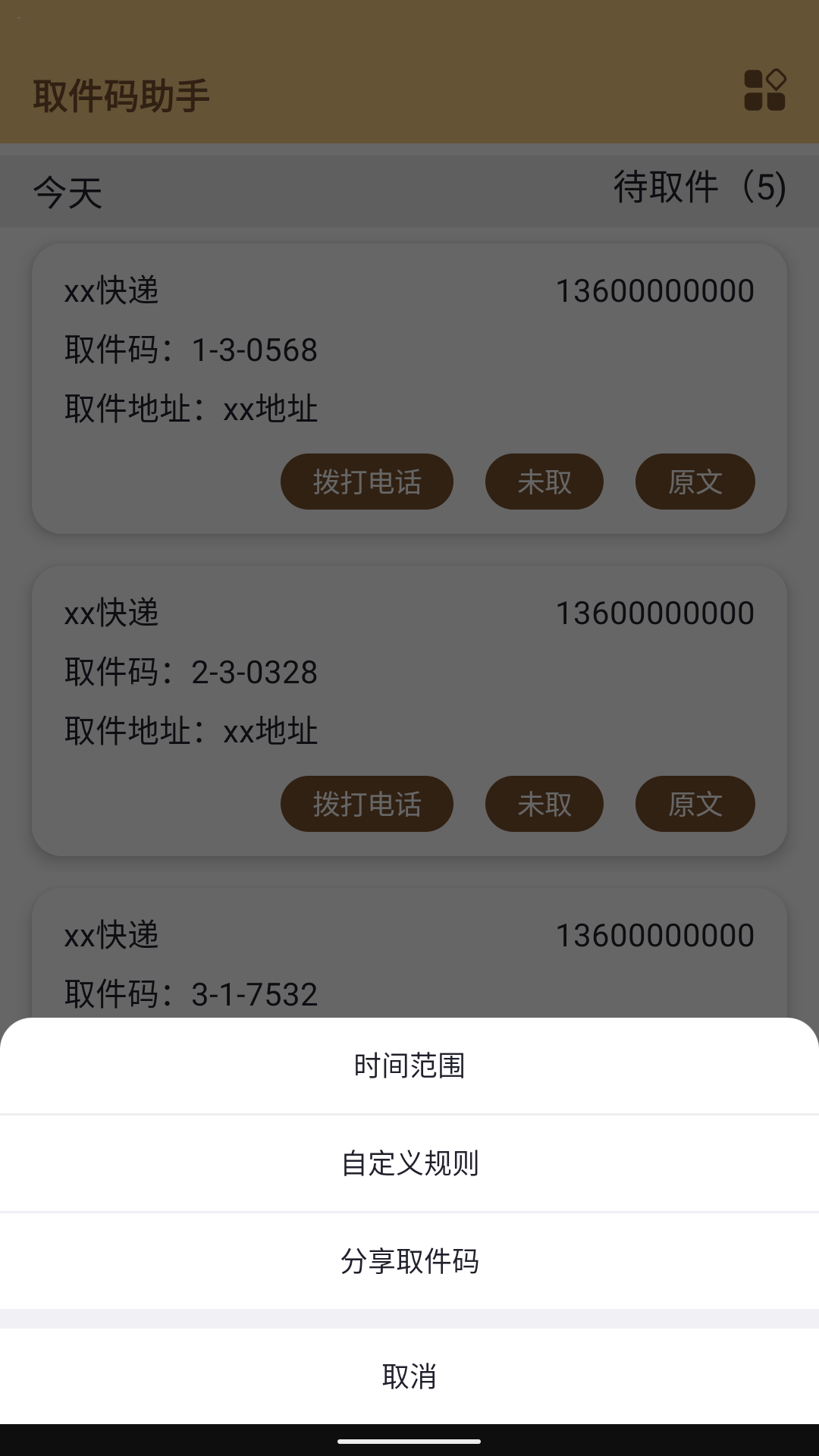Tap the 今天 date header
The width and height of the screenshot is (819, 1456).
click(x=68, y=191)
